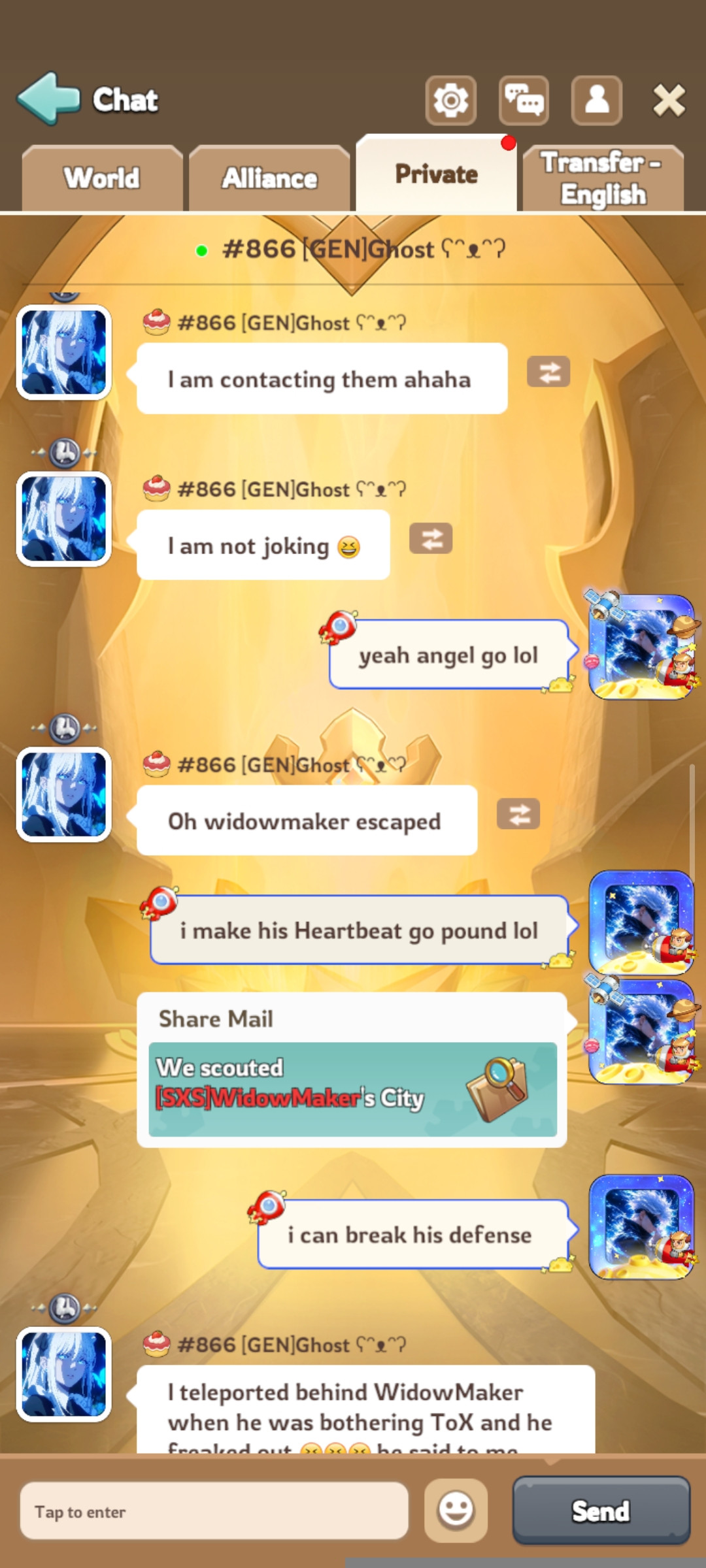Screen dimensions: 706x1568
Task: Translate "I am contacting them ahaha" message
Action: click(548, 372)
